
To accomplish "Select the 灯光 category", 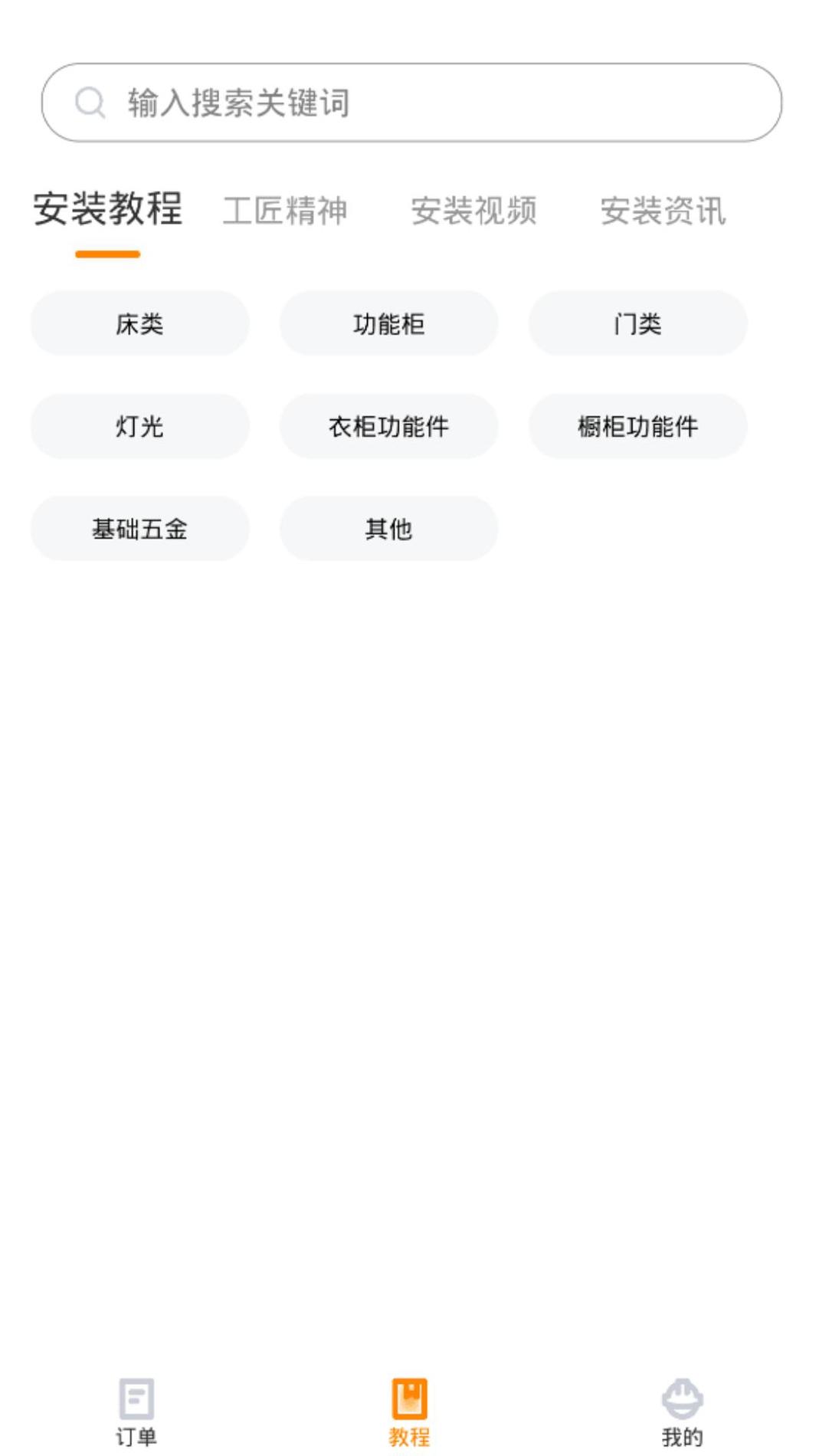I will [x=140, y=426].
